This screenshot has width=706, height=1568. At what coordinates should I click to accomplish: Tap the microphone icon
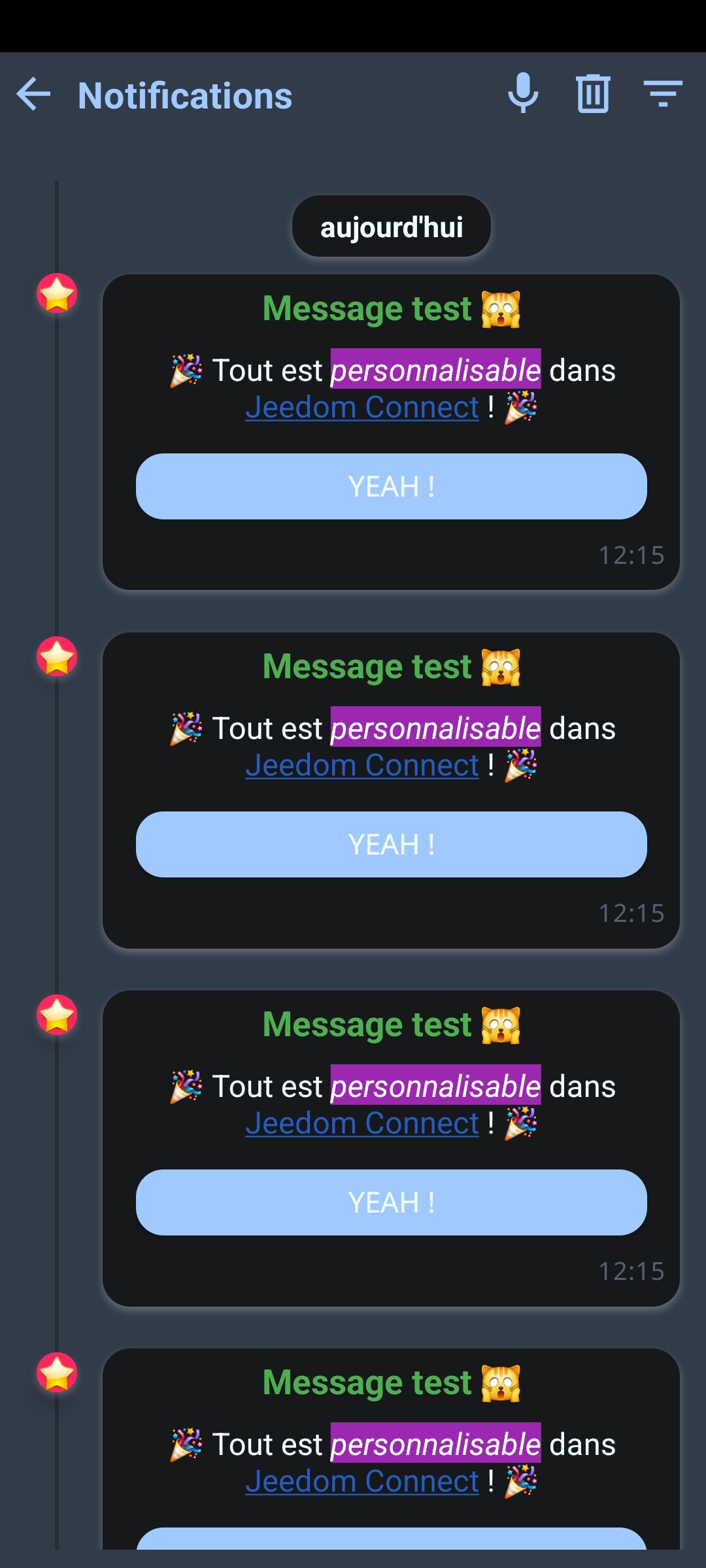coord(523,93)
